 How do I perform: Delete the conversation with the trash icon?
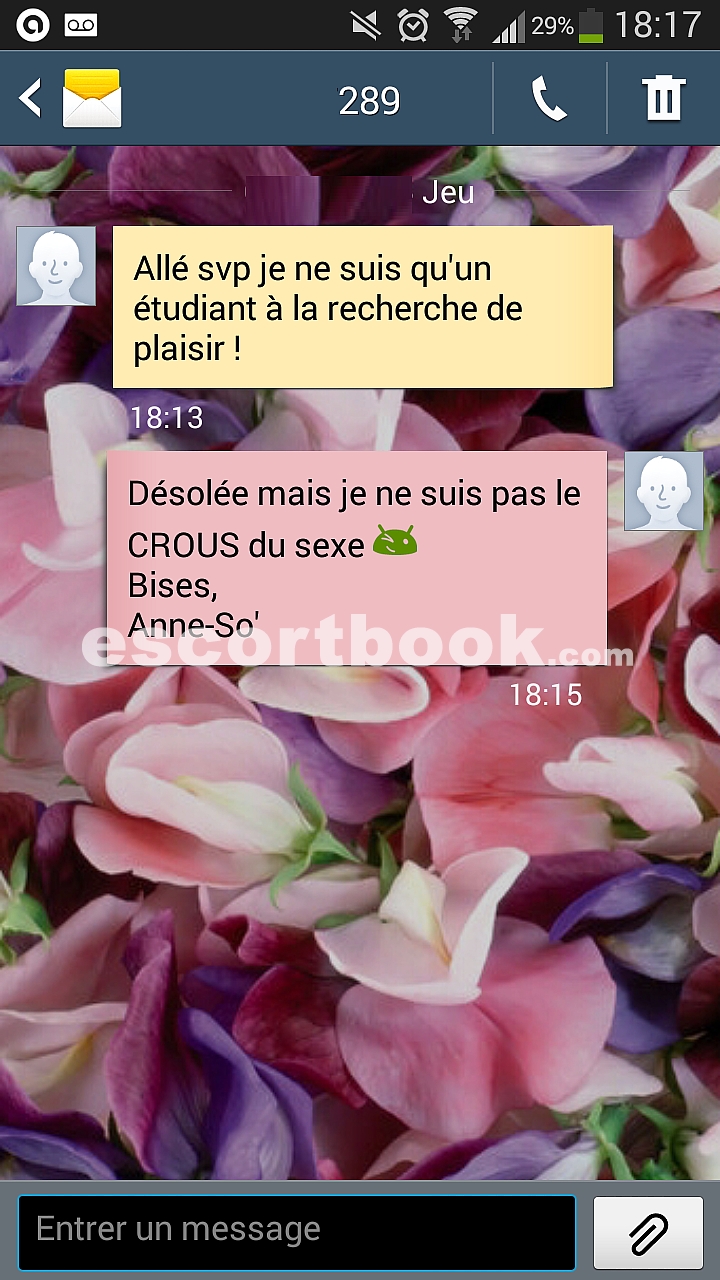(x=663, y=99)
